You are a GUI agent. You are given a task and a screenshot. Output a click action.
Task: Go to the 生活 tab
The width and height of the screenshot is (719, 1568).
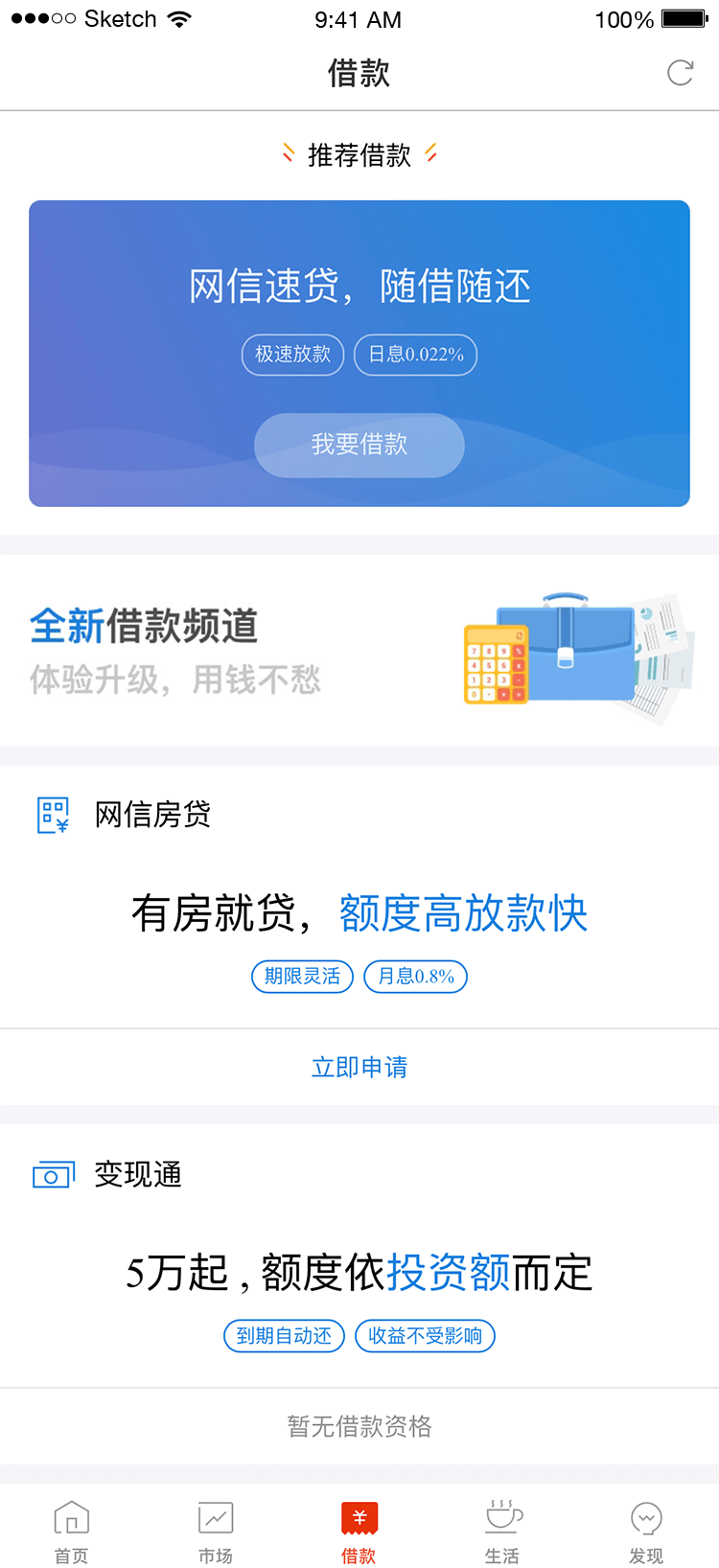click(x=502, y=1531)
